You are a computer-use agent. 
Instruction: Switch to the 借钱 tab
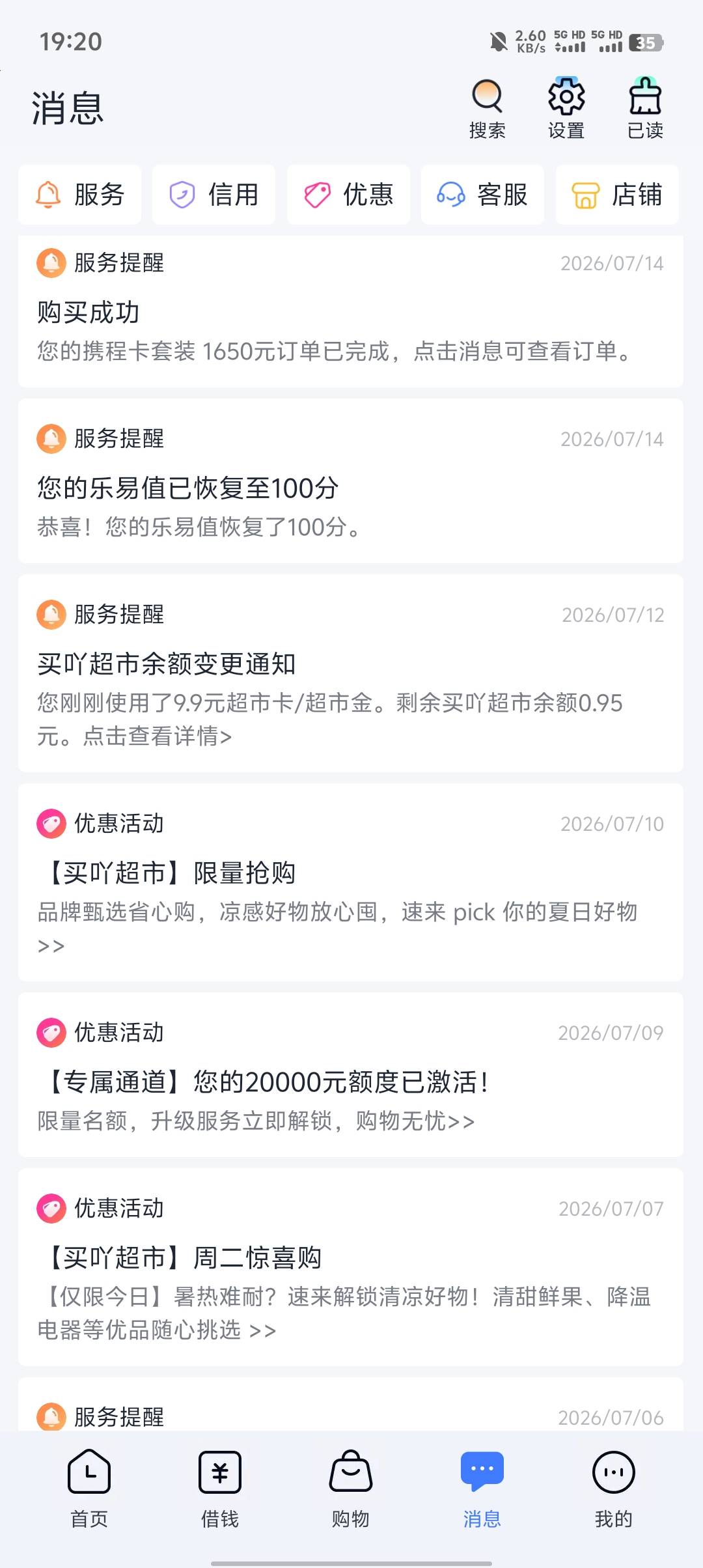click(x=220, y=1489)
